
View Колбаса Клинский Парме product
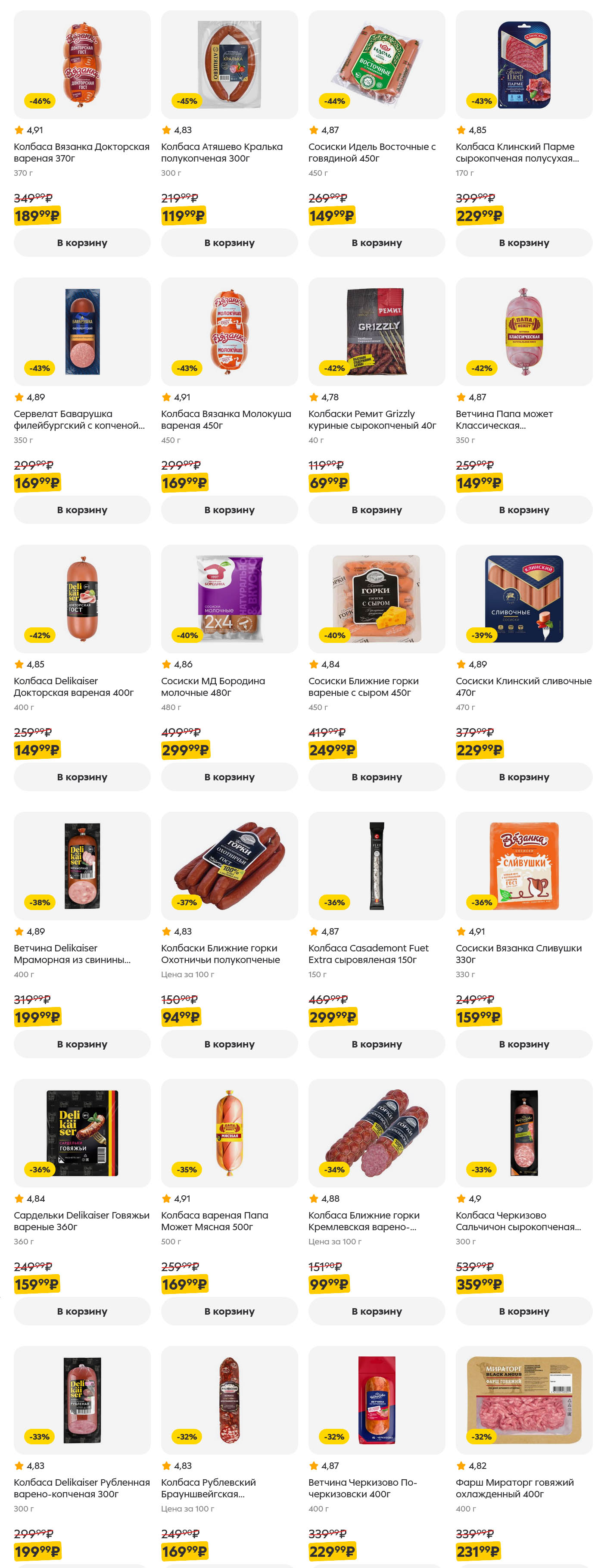tap(524, 65)
